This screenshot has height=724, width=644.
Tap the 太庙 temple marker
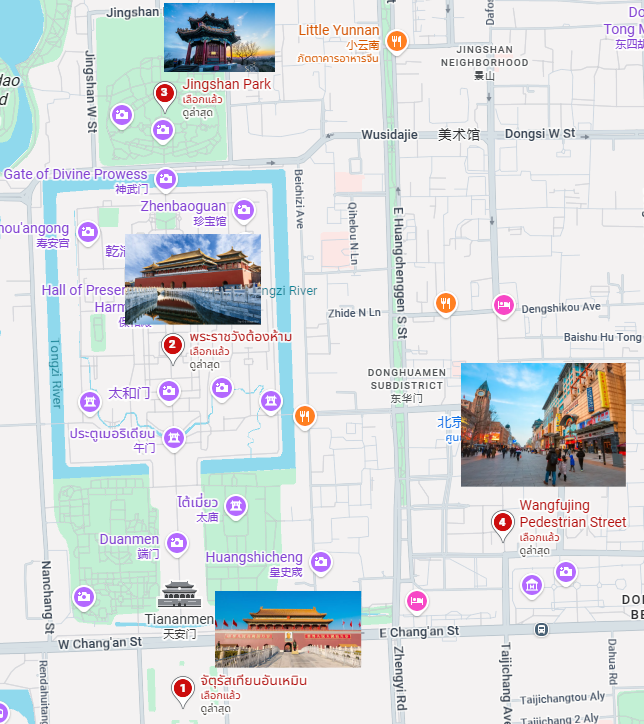click(235, 507)
